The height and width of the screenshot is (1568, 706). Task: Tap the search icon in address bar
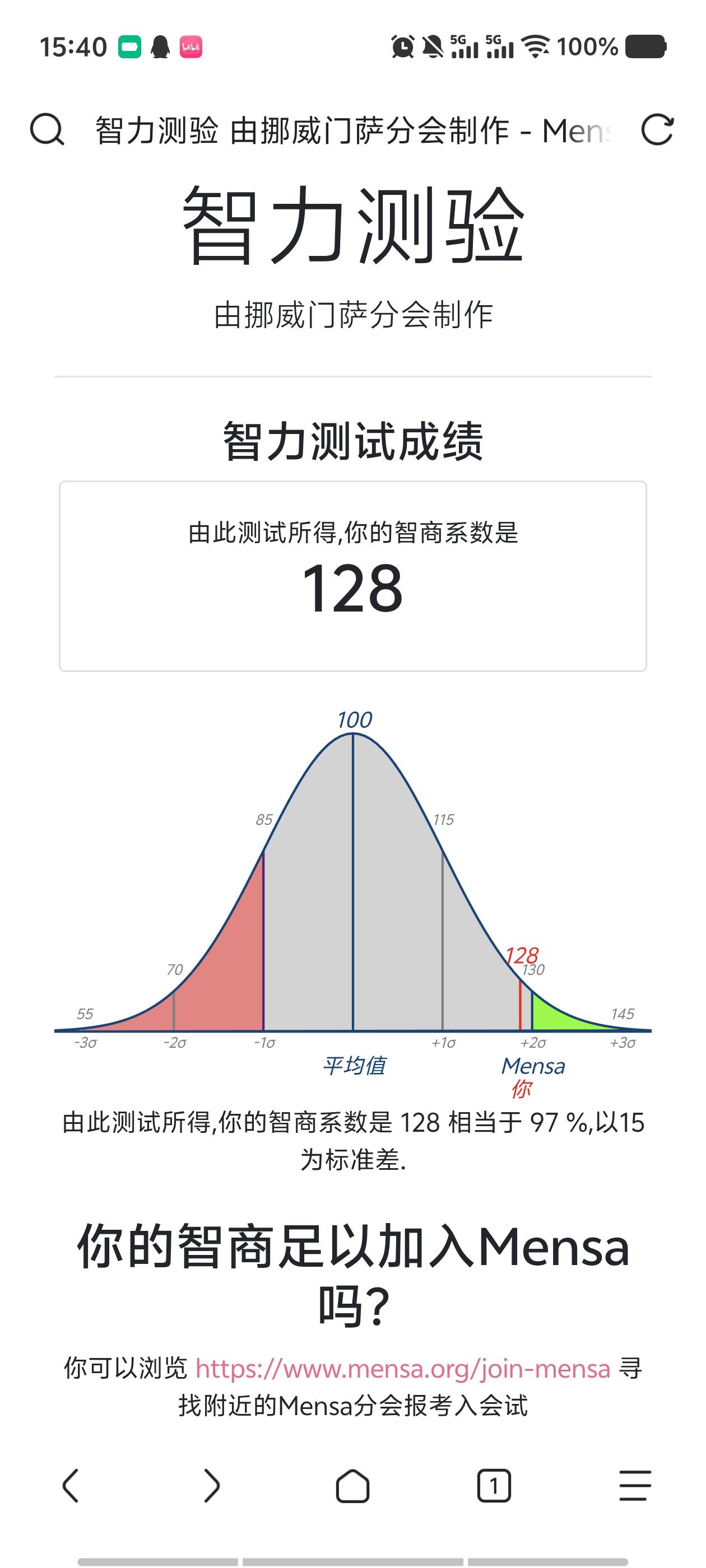pos(47,130)
